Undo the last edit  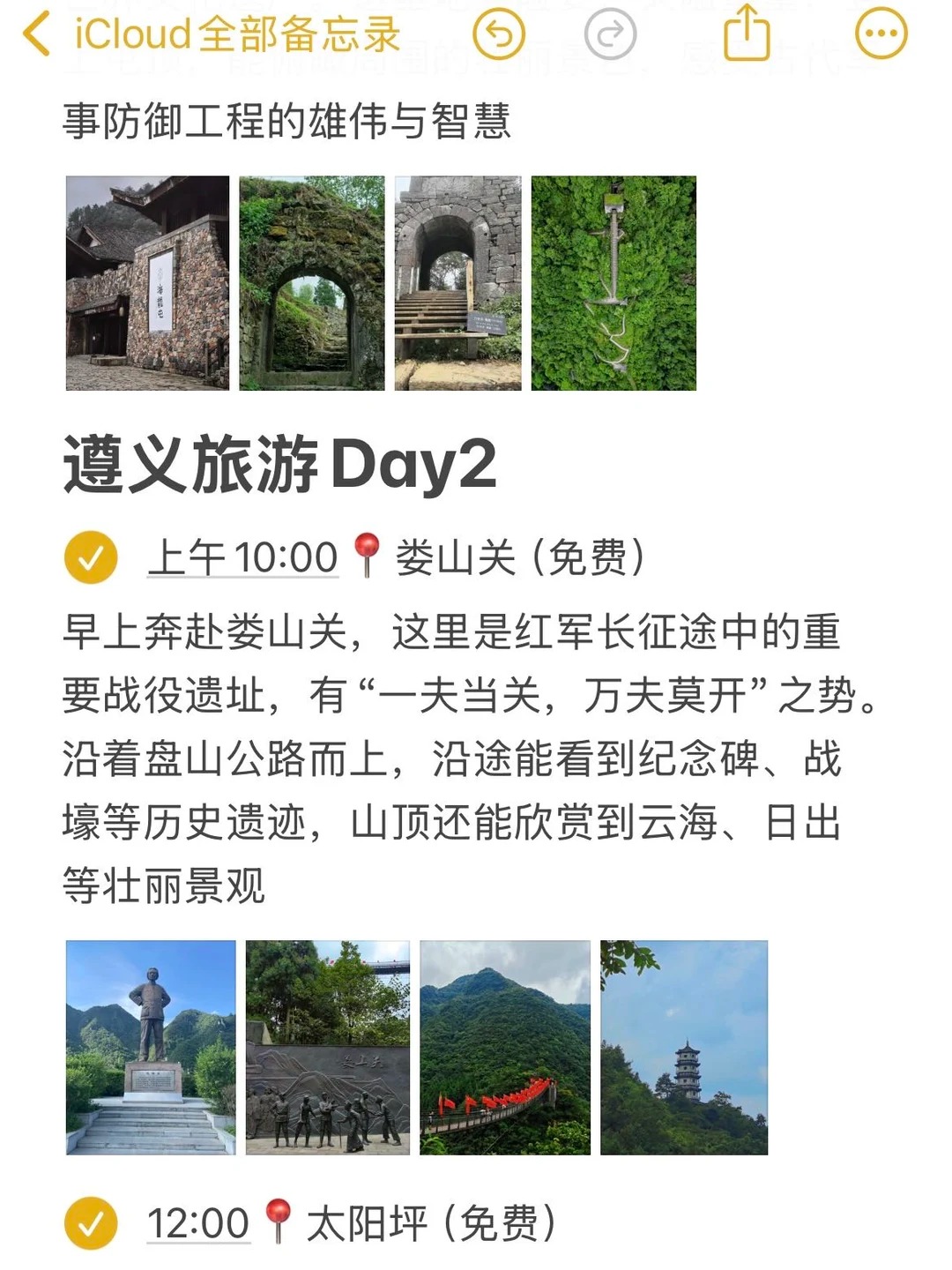[x=499, y=35]
